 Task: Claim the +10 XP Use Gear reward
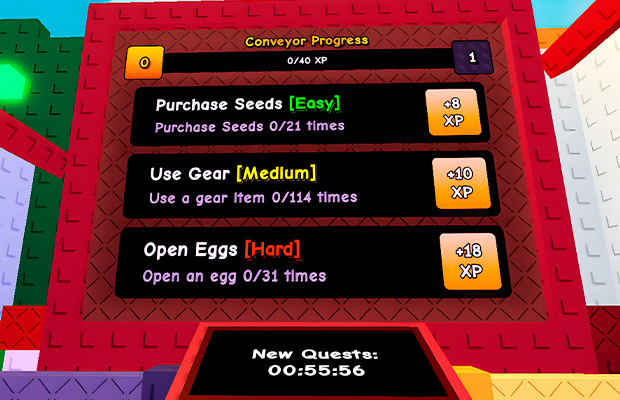pyautogui.click(x=460, y=182)
